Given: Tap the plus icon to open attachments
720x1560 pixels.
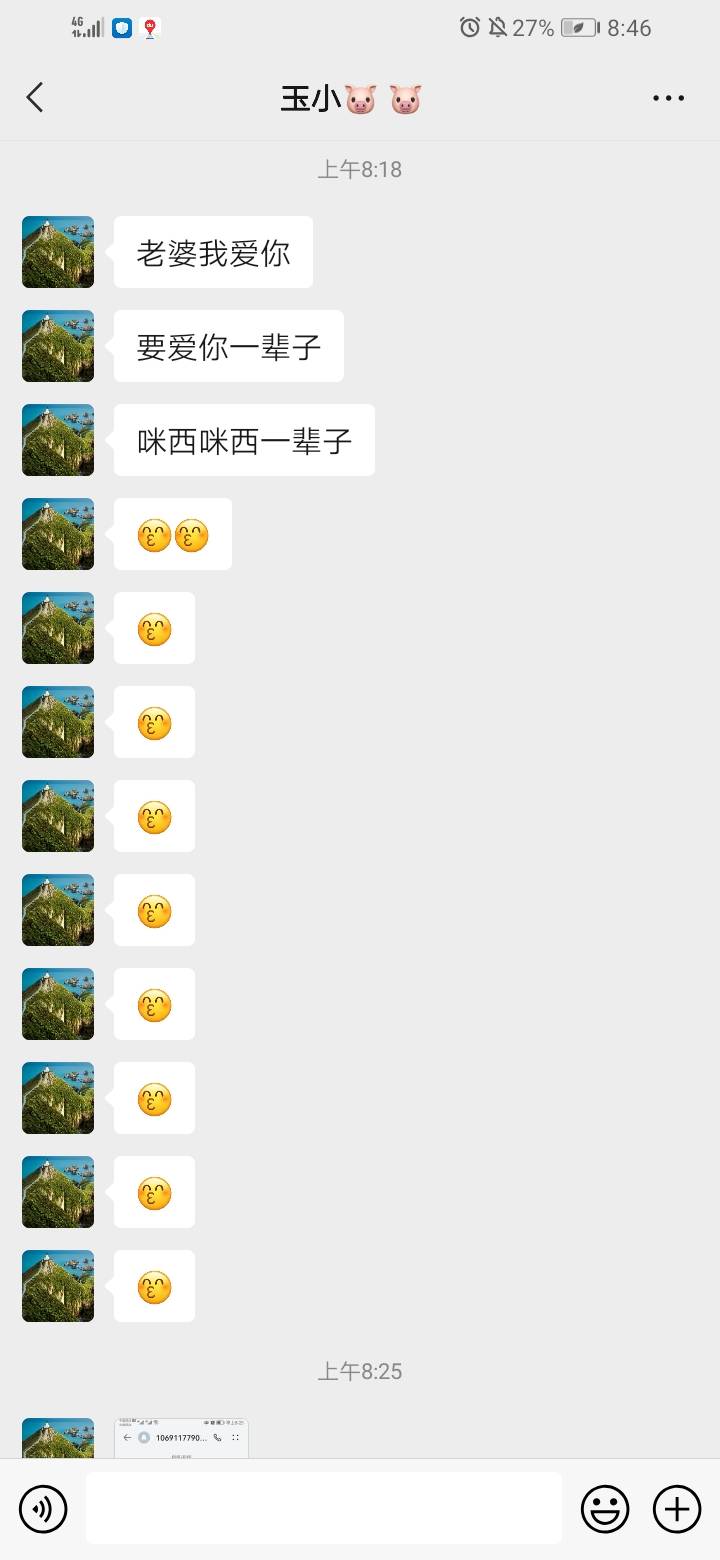Looking at the screenshot, I should (x=676, y=1508).
